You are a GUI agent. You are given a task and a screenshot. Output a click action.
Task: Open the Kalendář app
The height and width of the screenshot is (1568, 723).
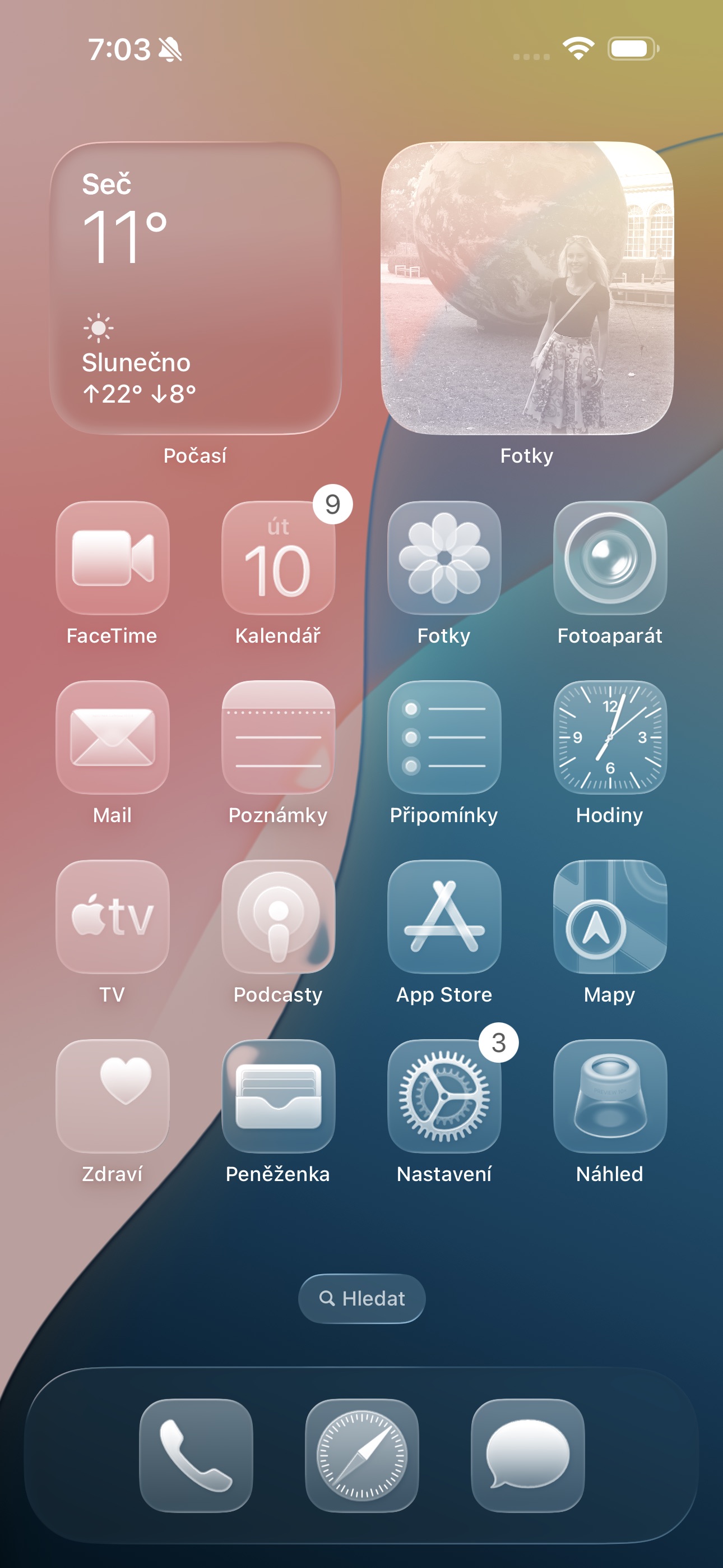pyautogui.click(x=278, y=557)
